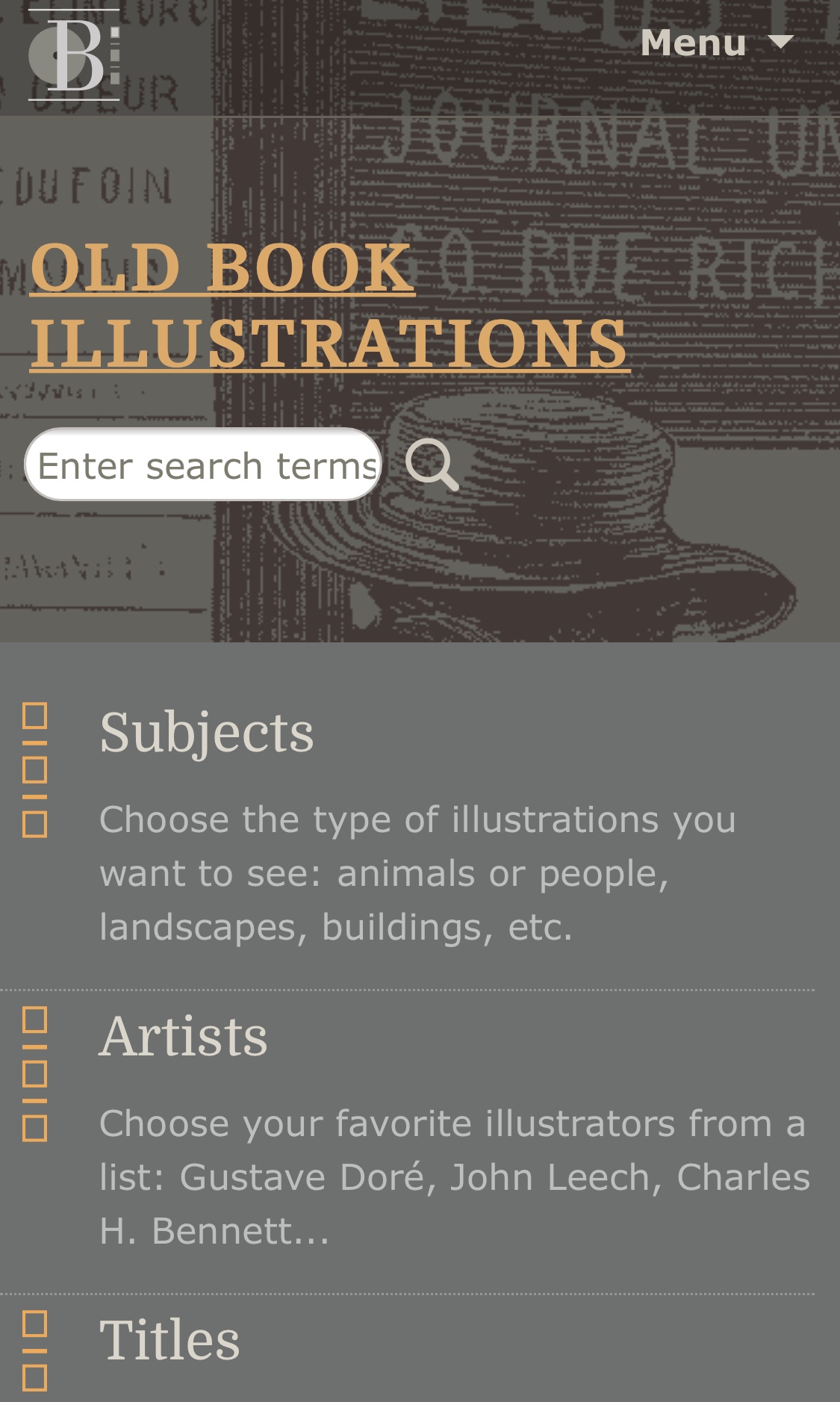Open the Old Book Illustrations title link

[329, 305]
